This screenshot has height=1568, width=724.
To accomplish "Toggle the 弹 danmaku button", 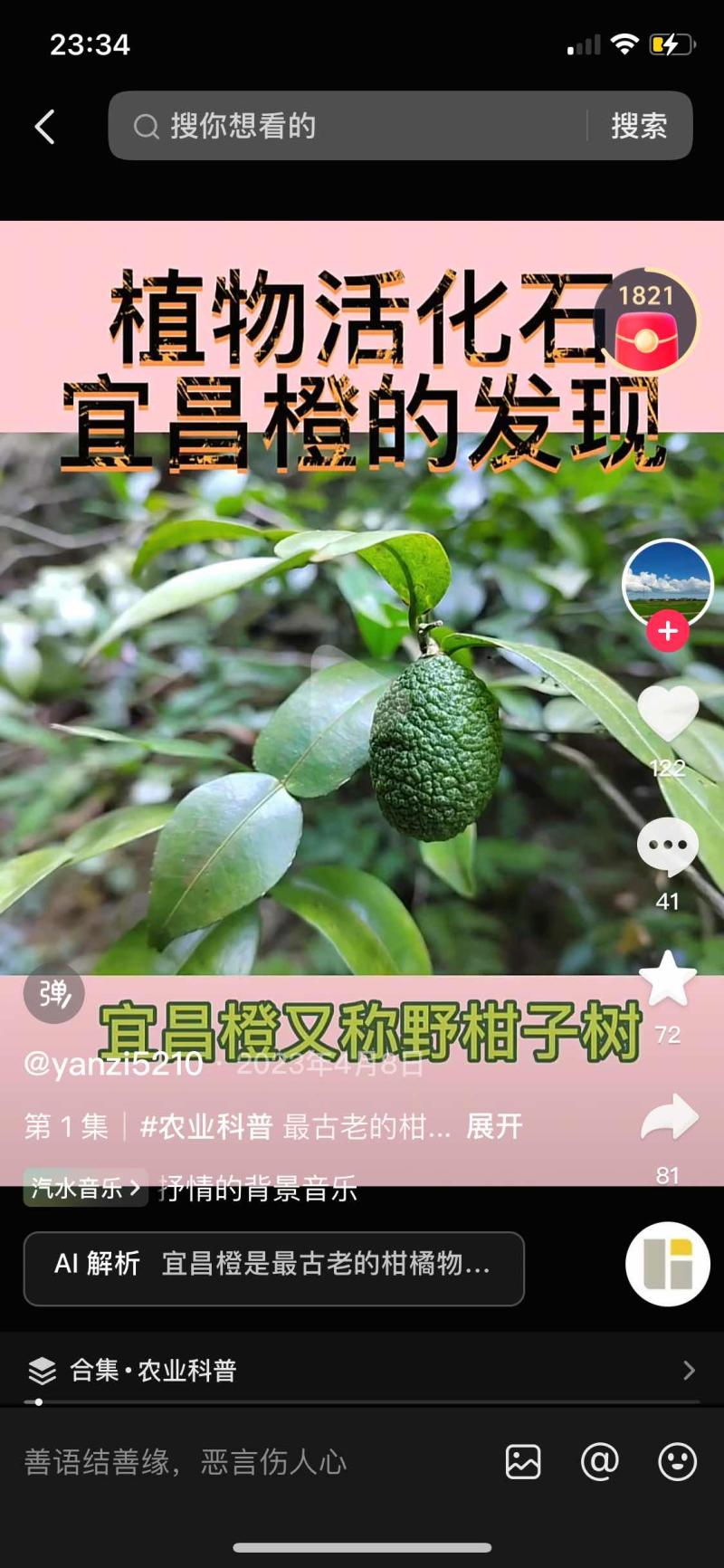I will coord(54,993).
